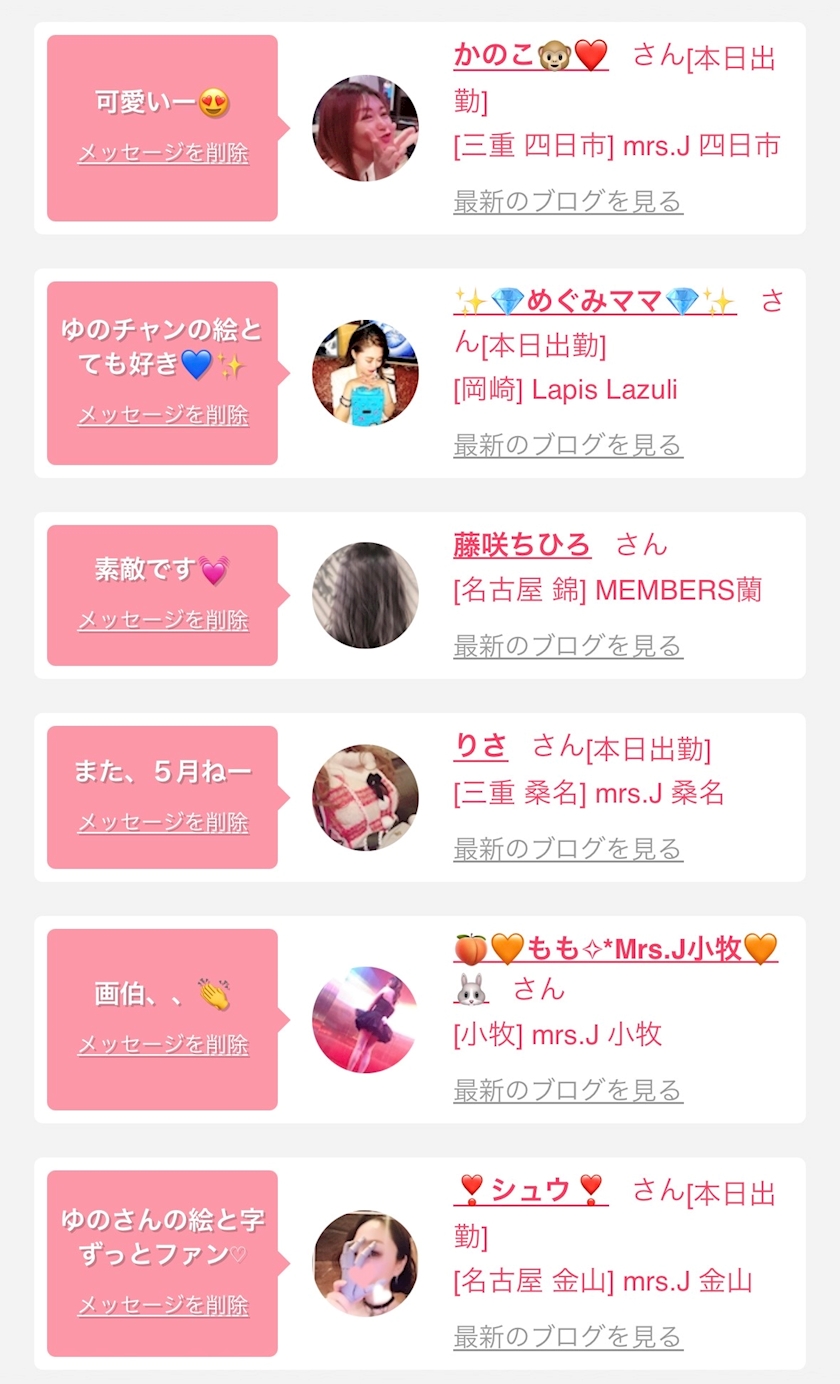This screenshot has width=840, height=1384.
Task: Open めぐみママ's profile name link
Action: point(594,301)
